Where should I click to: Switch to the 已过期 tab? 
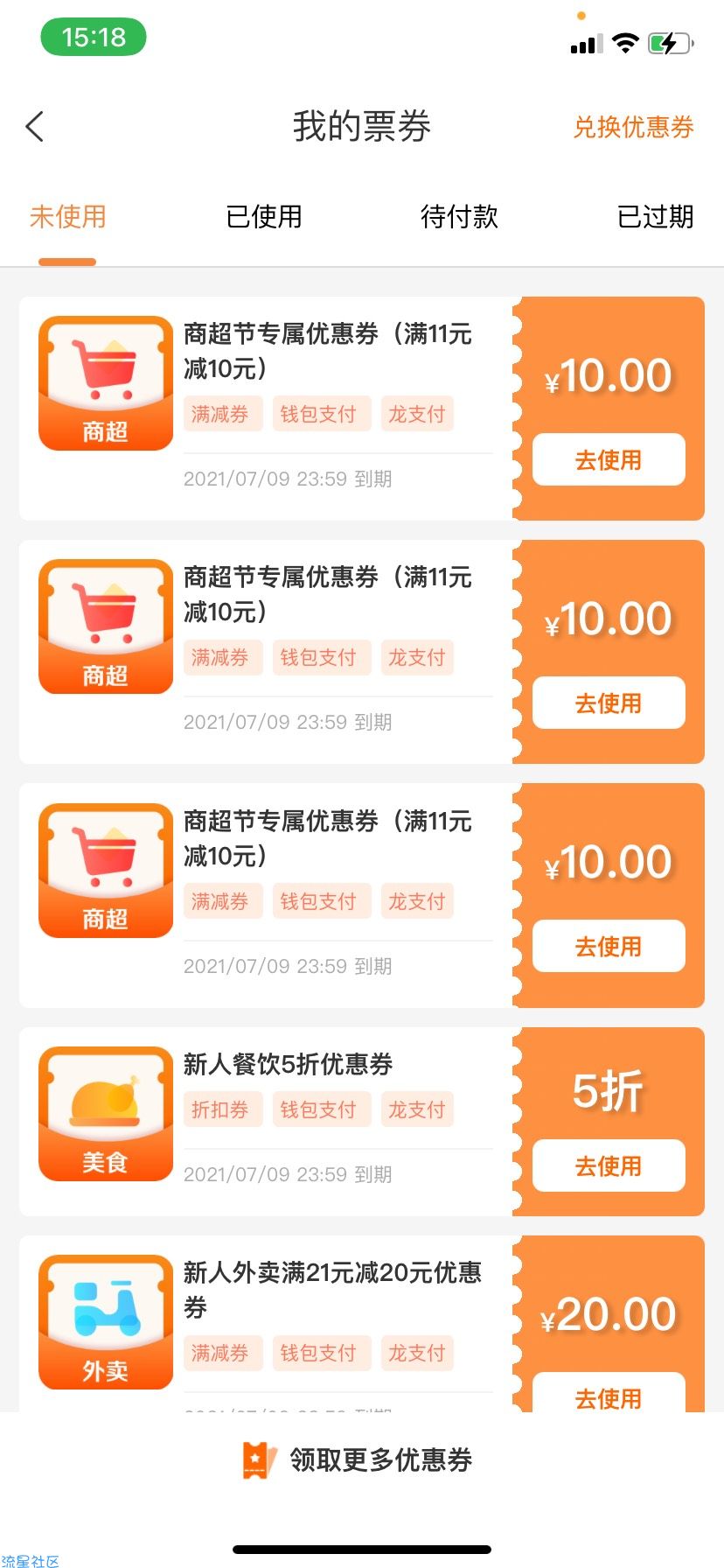[655, 216]
